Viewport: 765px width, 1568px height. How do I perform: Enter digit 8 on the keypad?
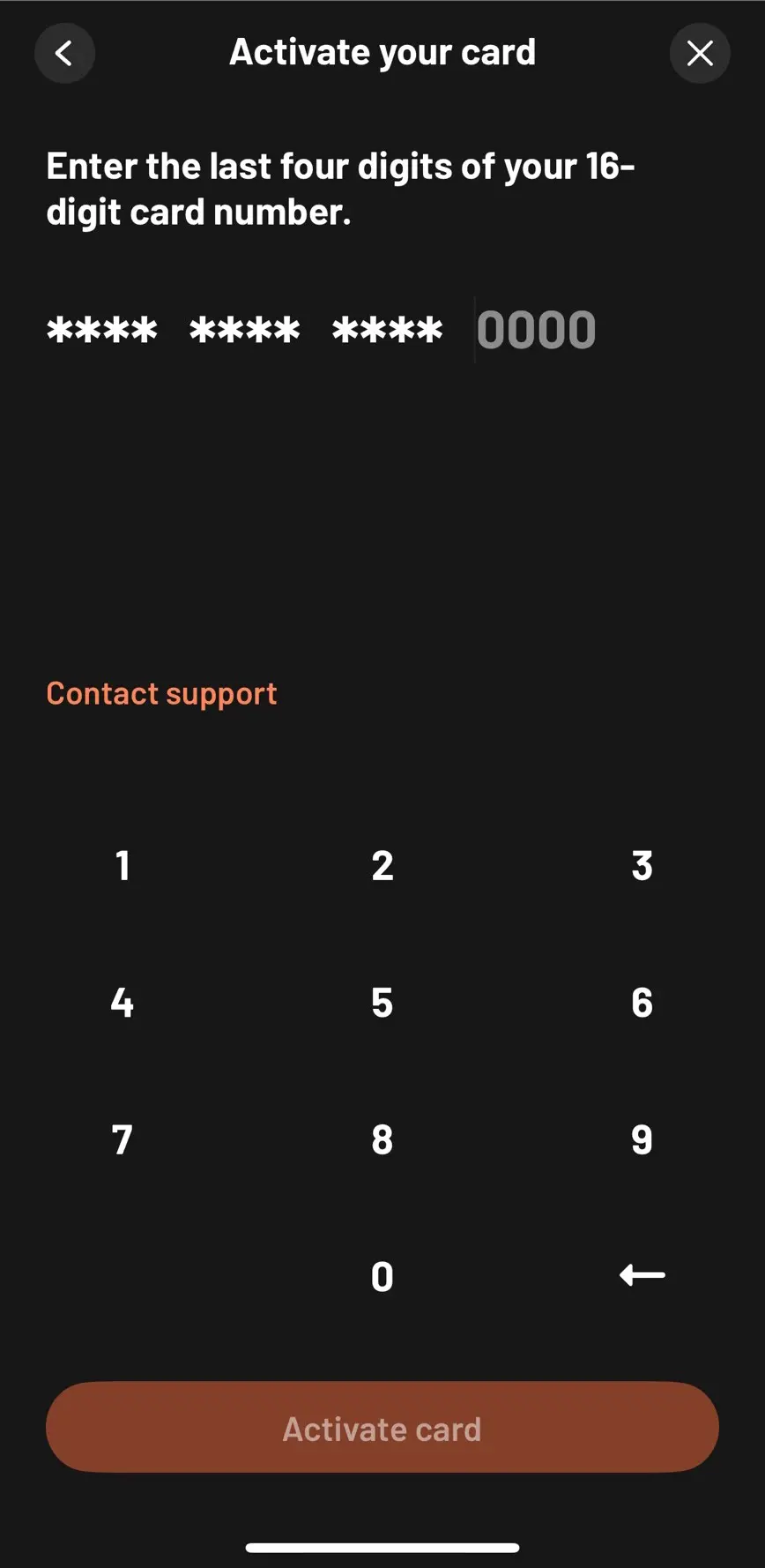point(382,1139)
